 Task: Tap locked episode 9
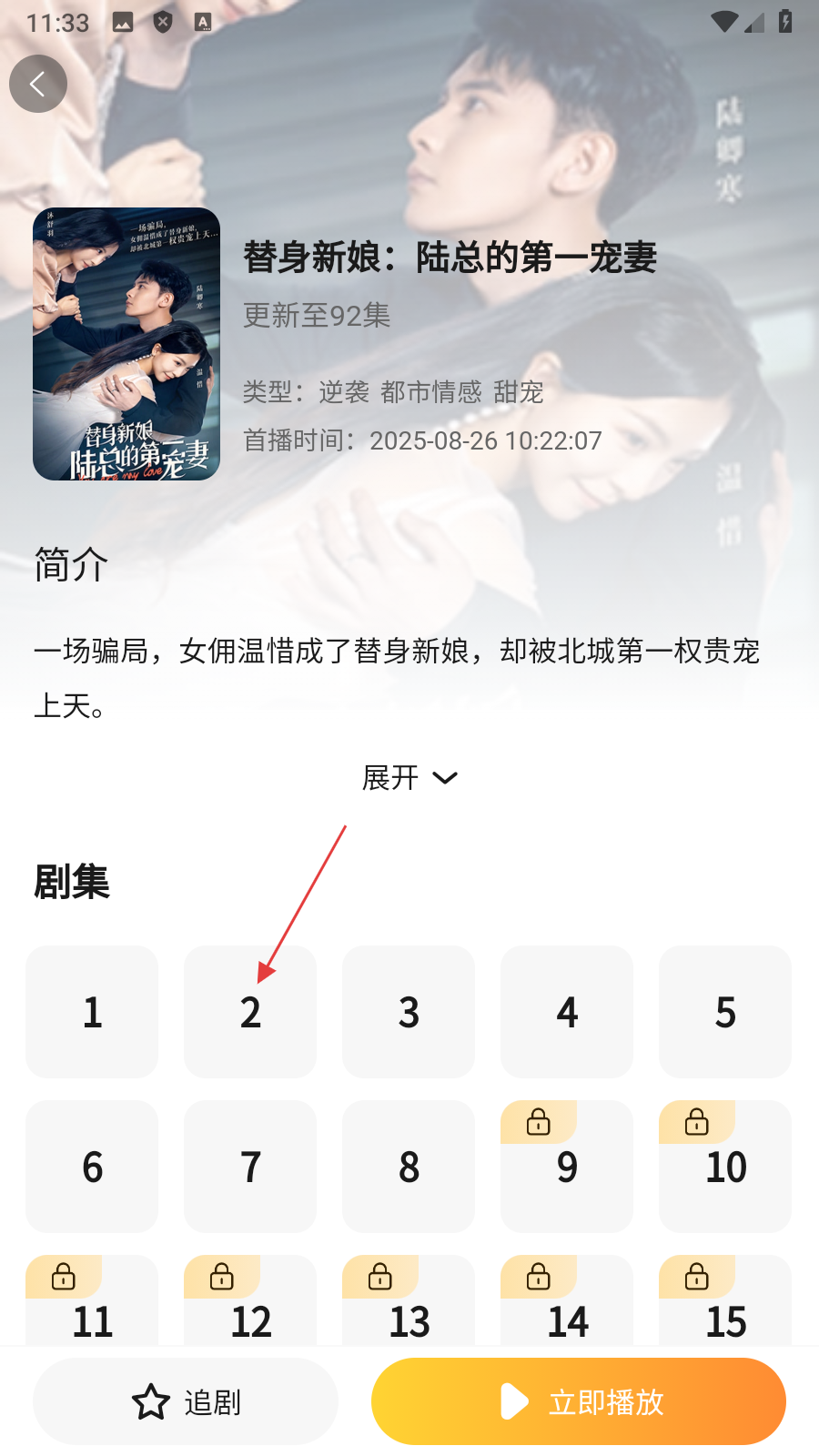567,1167
